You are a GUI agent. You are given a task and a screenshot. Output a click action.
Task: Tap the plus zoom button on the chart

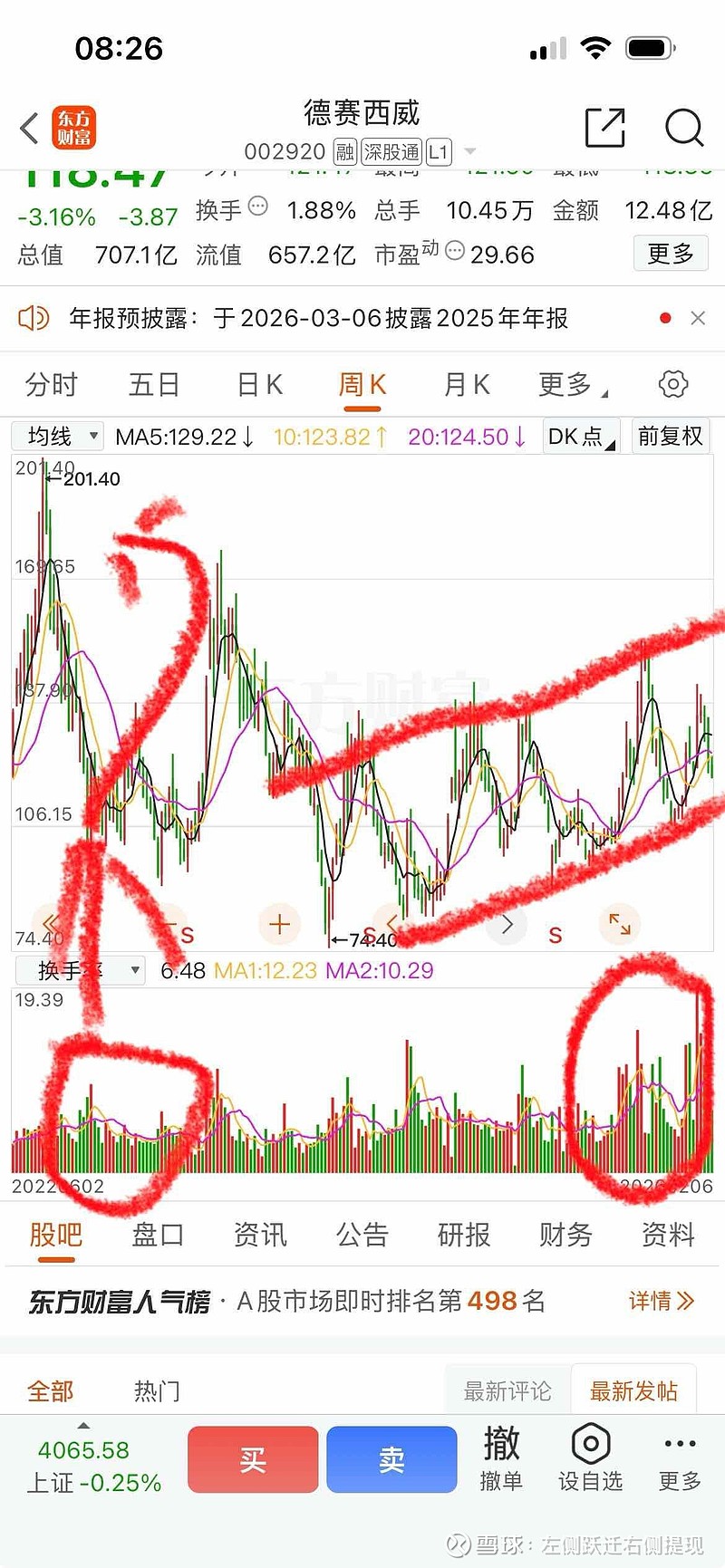tap(279, 924)
